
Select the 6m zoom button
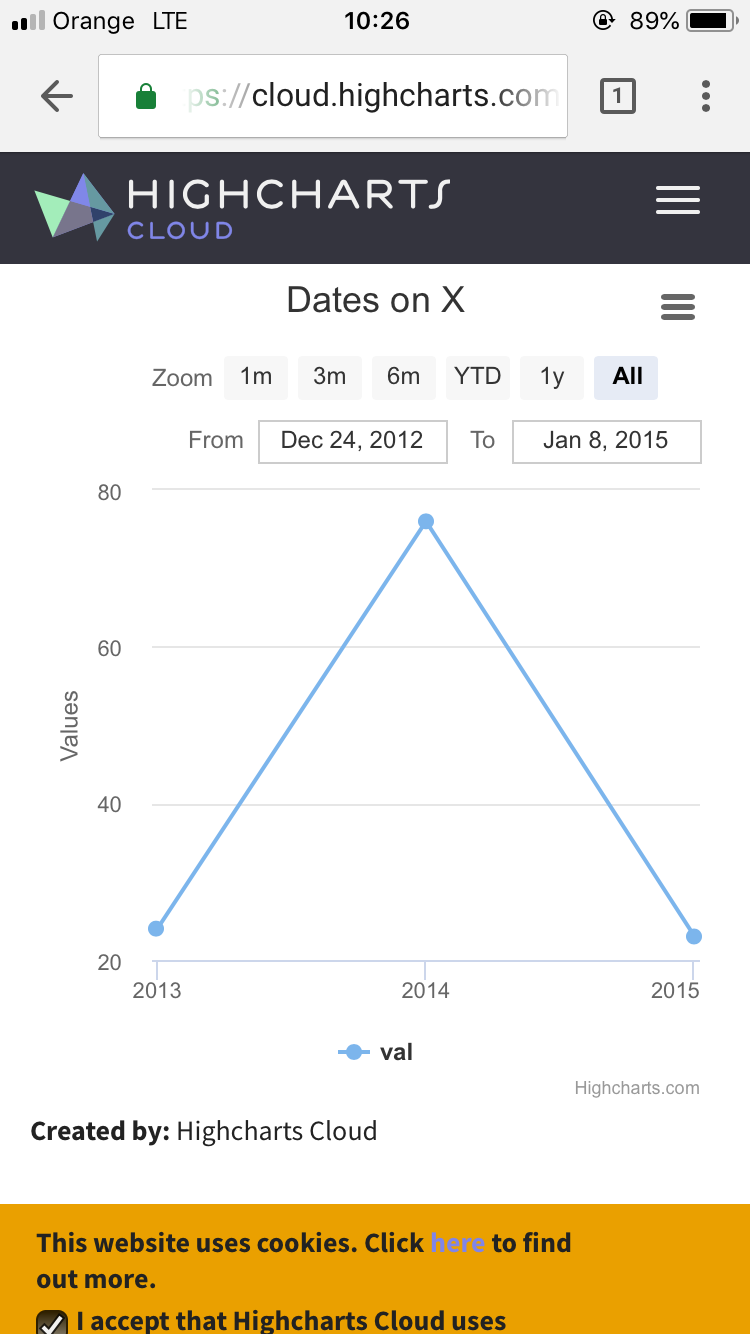404,377
